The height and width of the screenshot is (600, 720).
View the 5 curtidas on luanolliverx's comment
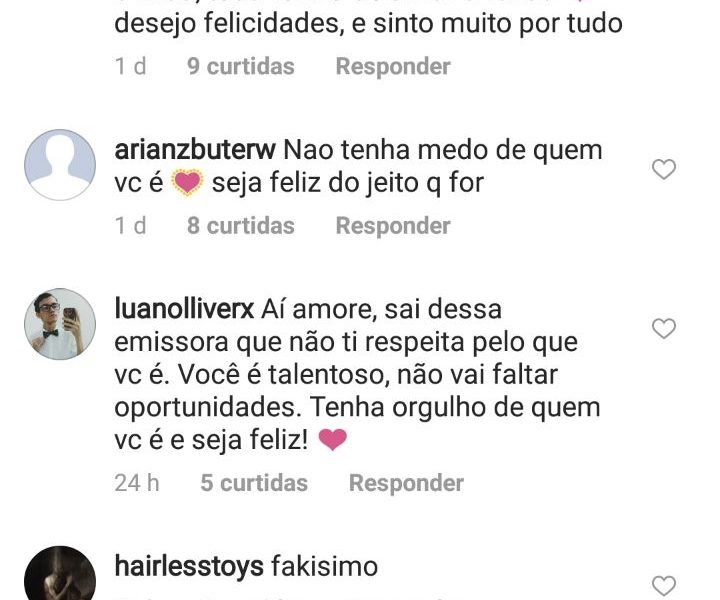pos(254,483)
